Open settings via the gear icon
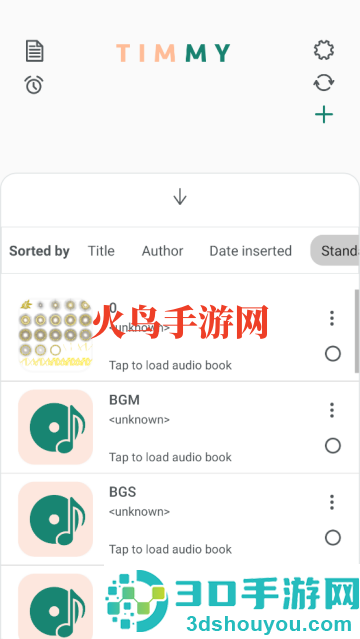Screen dimensions: 360x639 (324, 51)
